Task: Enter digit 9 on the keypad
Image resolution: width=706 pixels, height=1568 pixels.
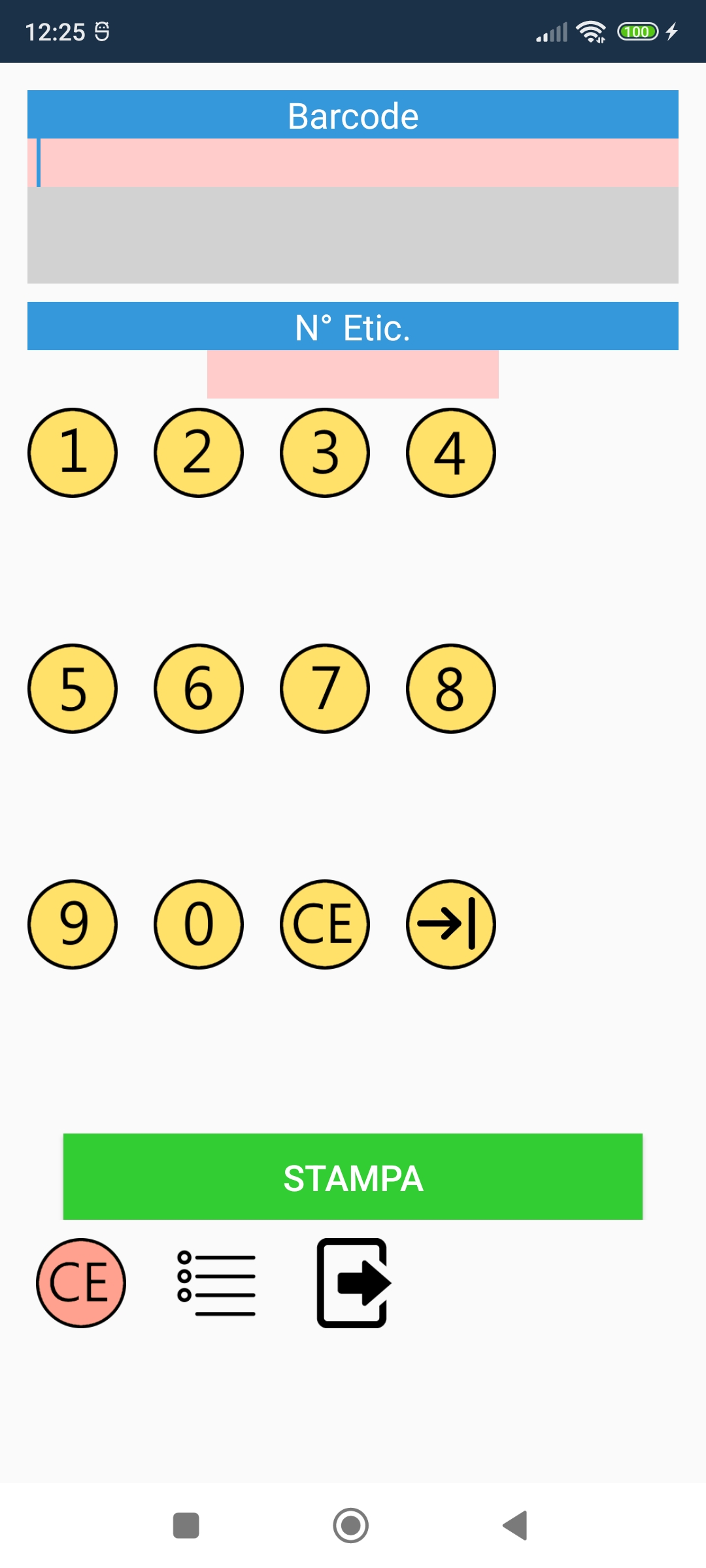Action: [x=73, y=924]
